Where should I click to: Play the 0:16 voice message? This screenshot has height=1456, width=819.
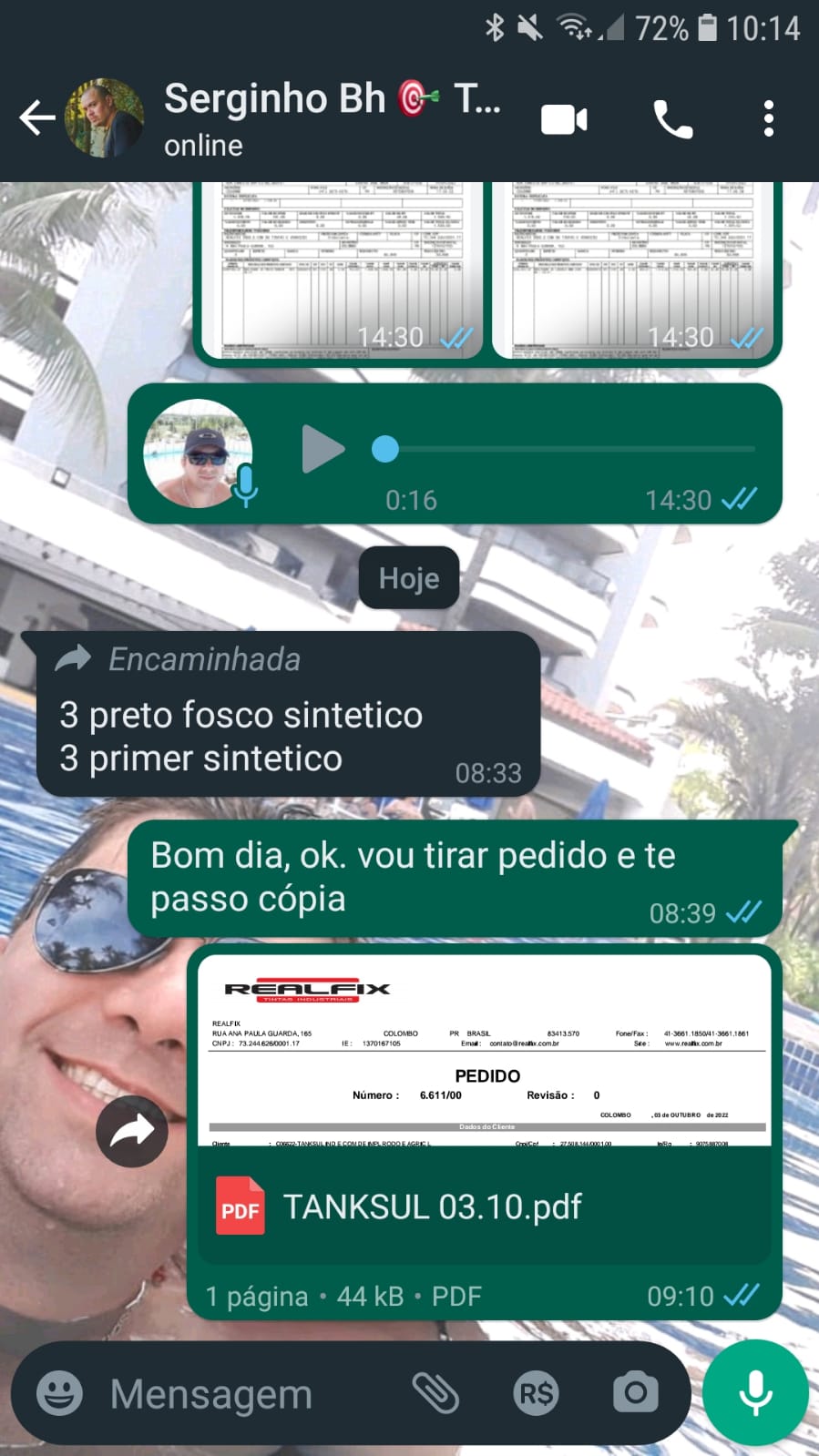point(322,449)
